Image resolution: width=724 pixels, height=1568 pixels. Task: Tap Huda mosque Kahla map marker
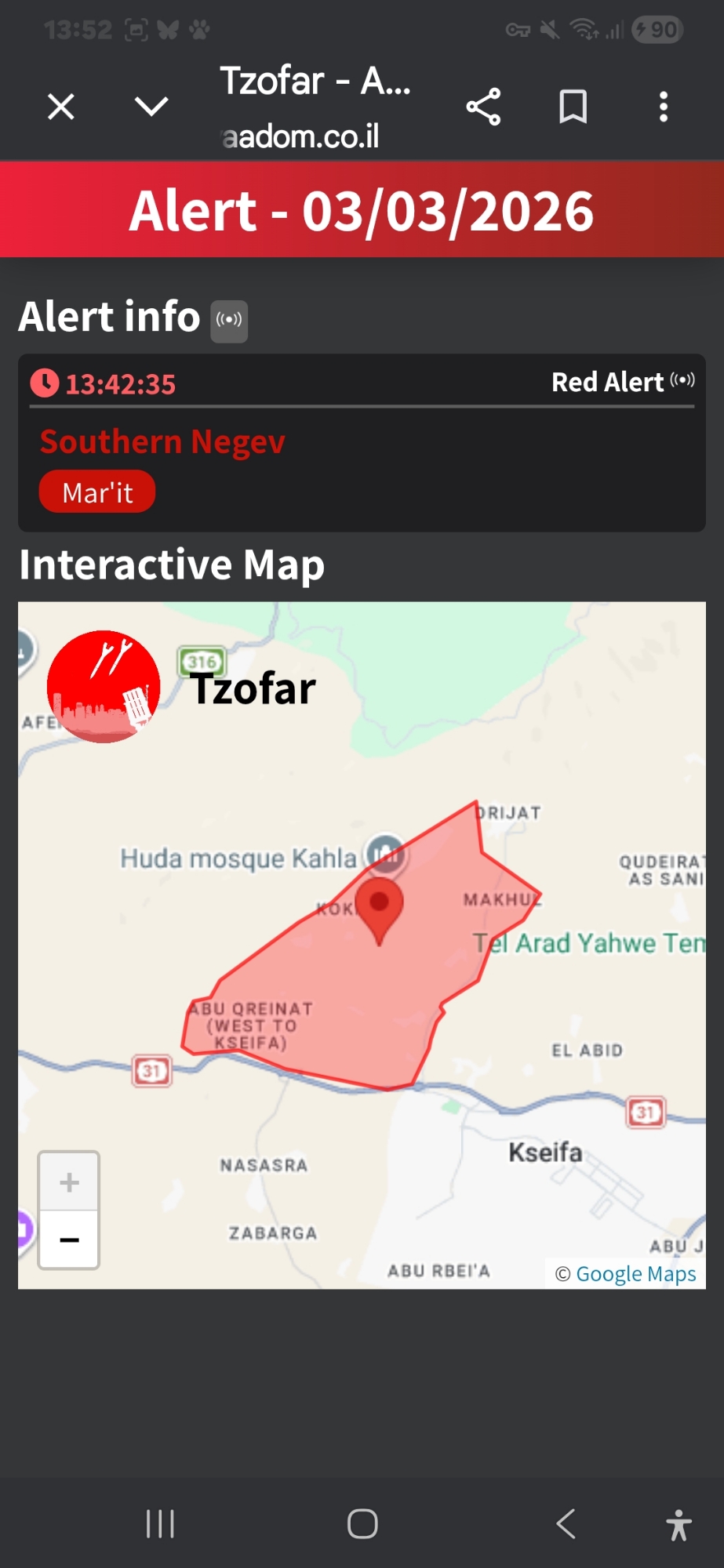(386, 853)
